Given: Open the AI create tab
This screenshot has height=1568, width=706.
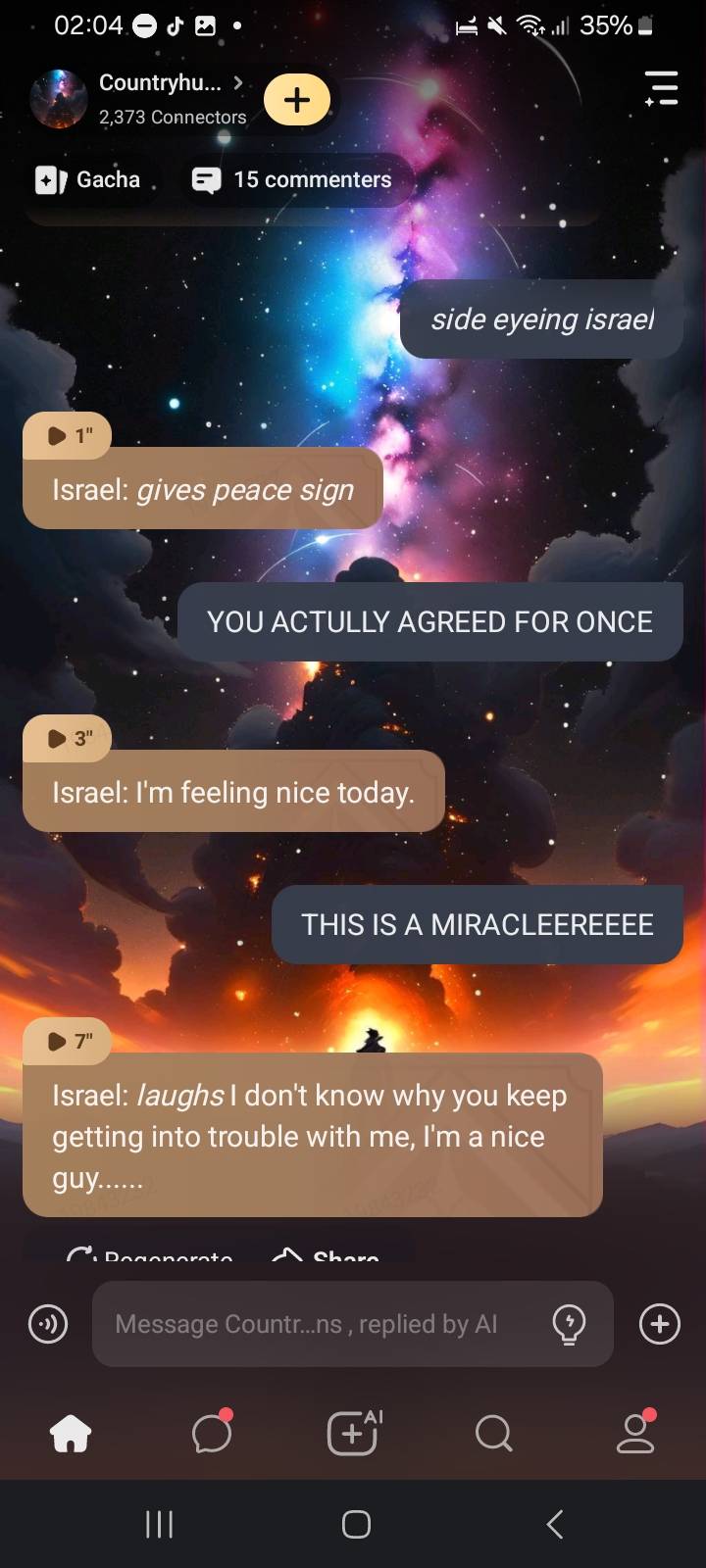Looking at the screenshot, I should 353,1434.
